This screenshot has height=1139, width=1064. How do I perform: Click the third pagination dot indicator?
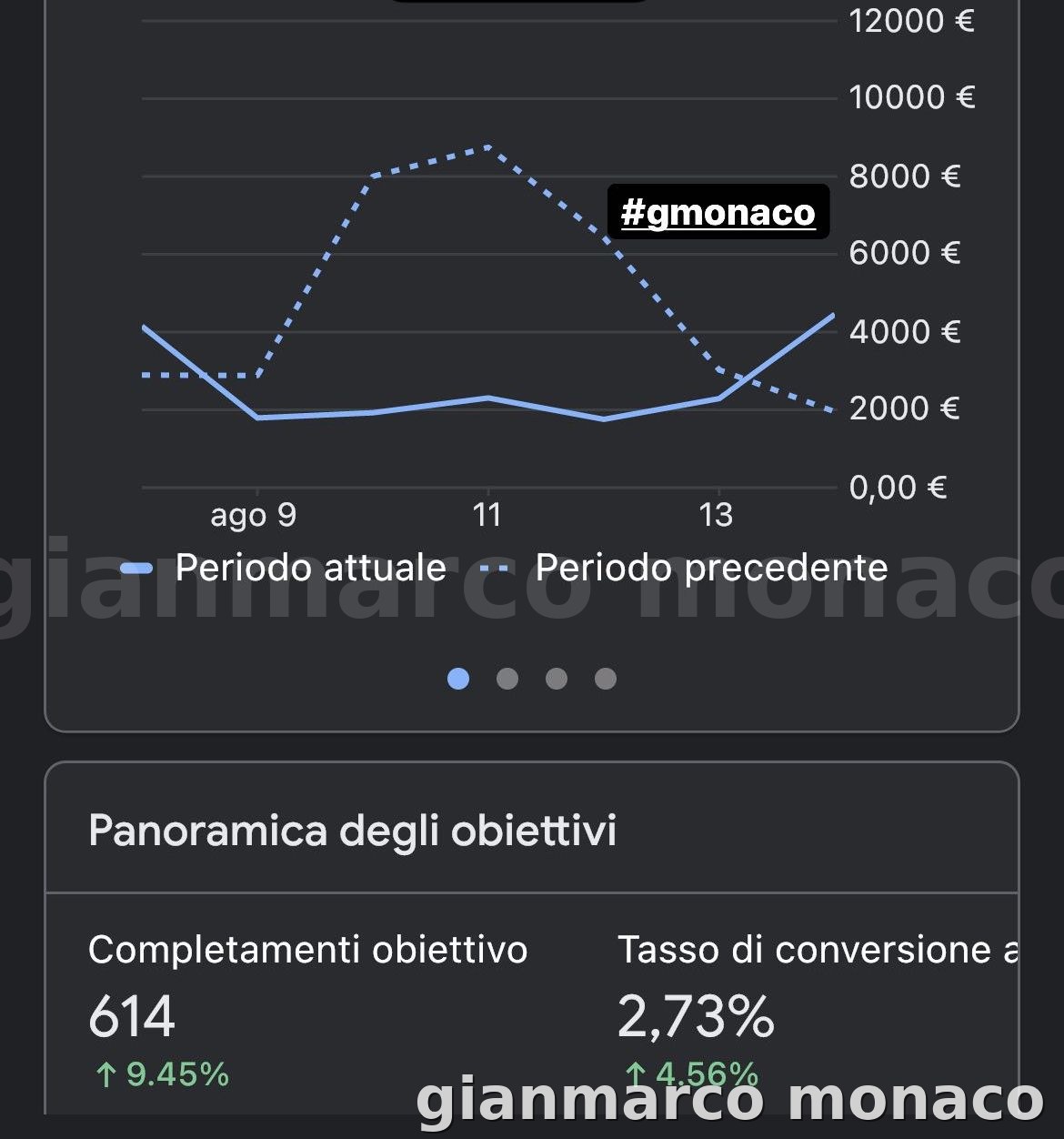(557, 678)
